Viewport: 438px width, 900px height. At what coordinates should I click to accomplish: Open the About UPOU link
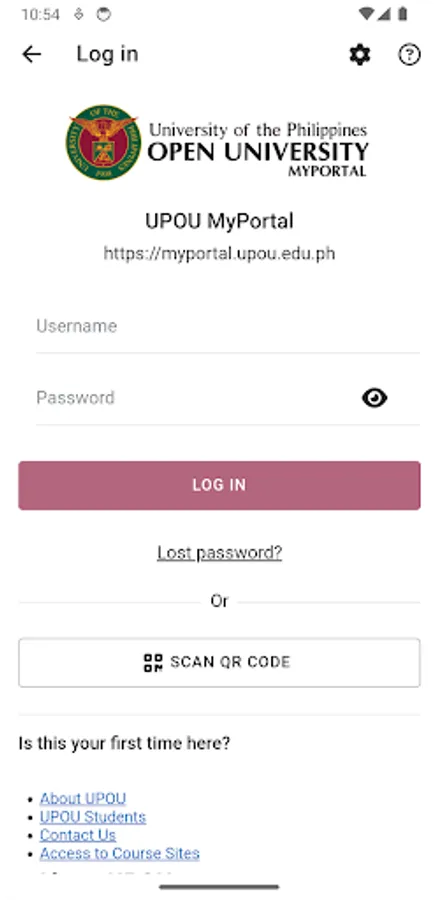[x=83, y=798]
